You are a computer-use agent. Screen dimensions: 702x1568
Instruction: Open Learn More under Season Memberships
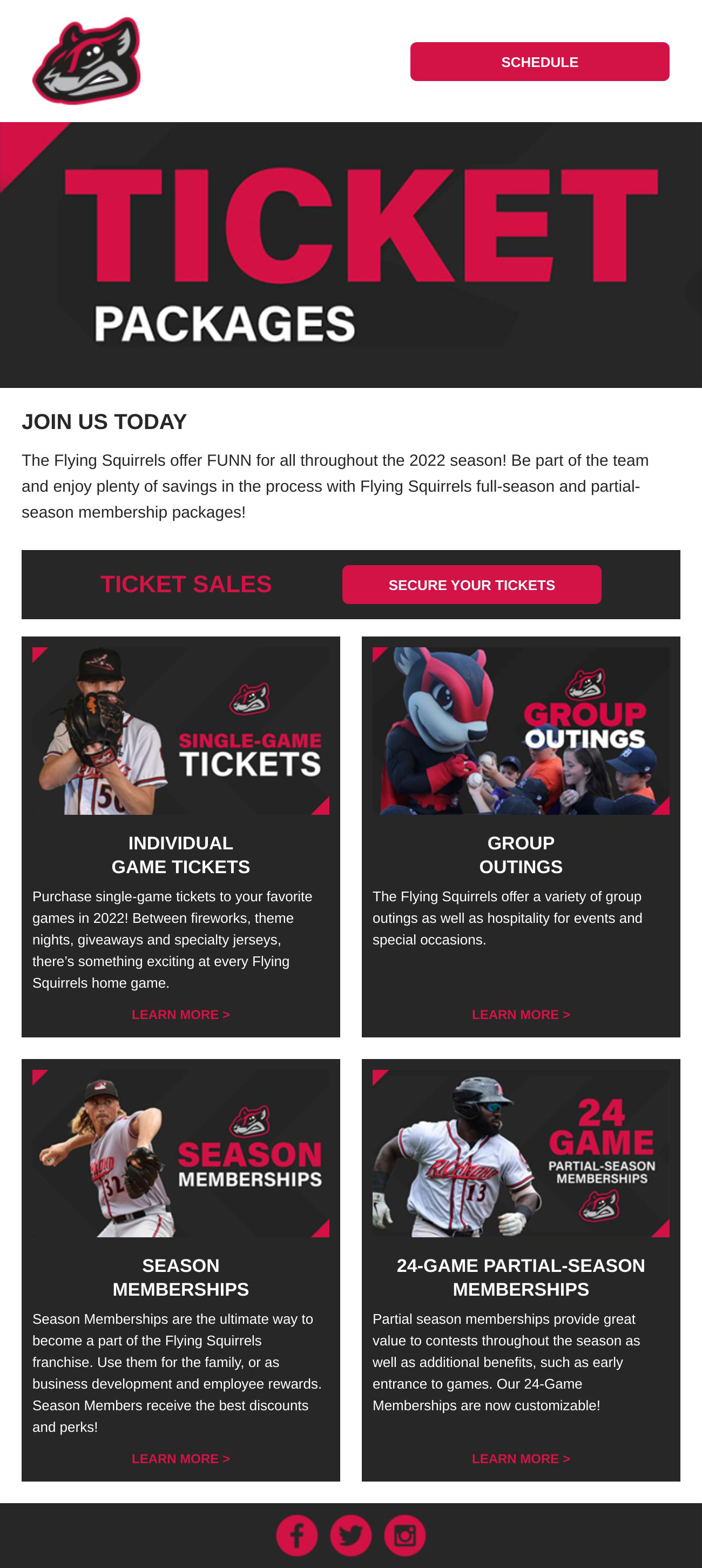coord(181,1458)
